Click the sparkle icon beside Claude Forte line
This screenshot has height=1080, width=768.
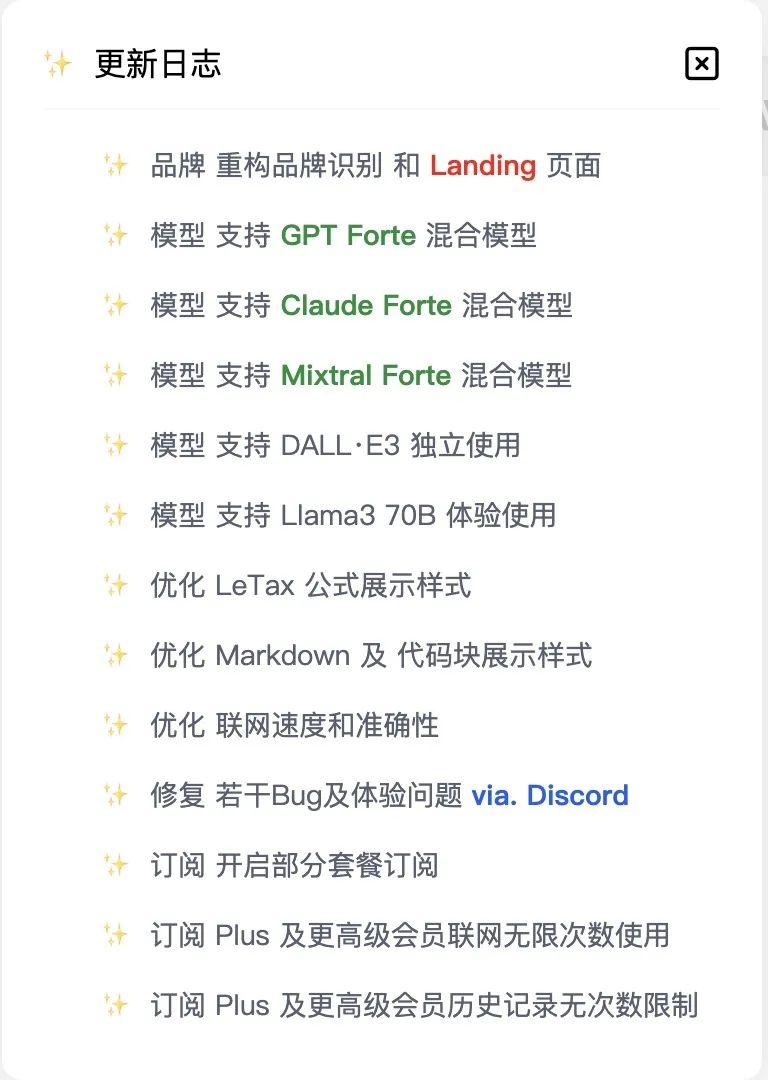118,306
